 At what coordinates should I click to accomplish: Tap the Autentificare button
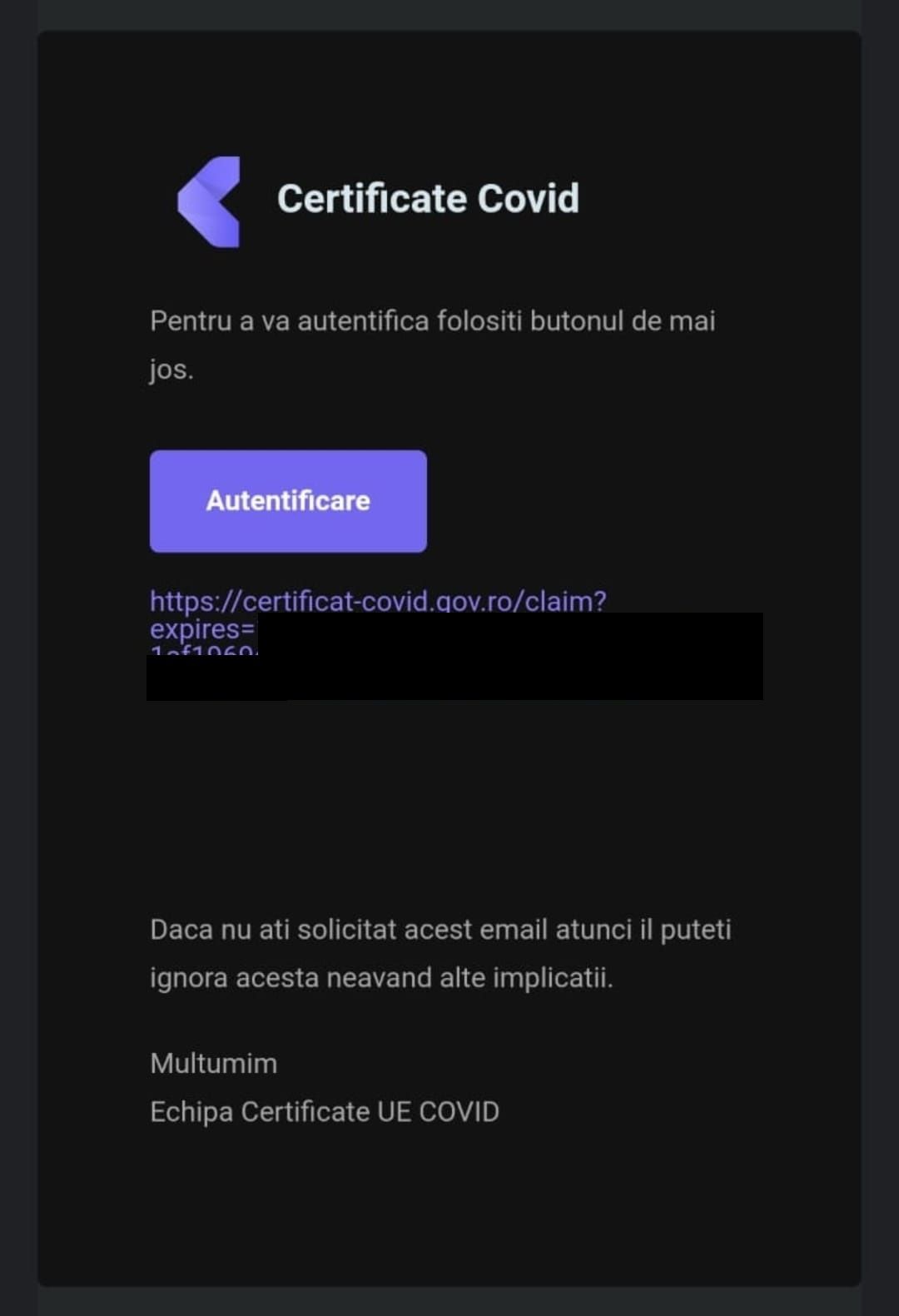tap(288, 501)
